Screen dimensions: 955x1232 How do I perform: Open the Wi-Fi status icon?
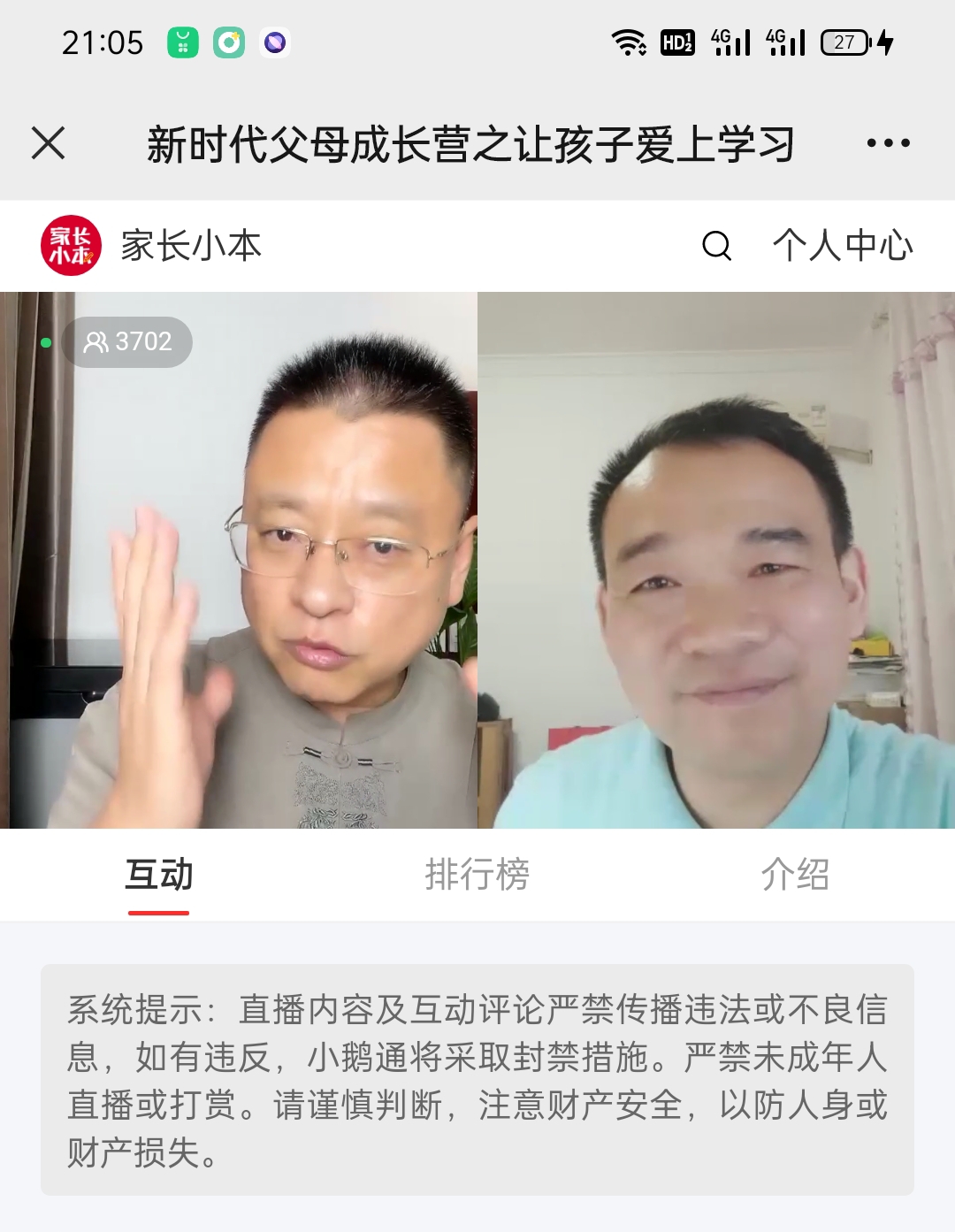point(630,42)
